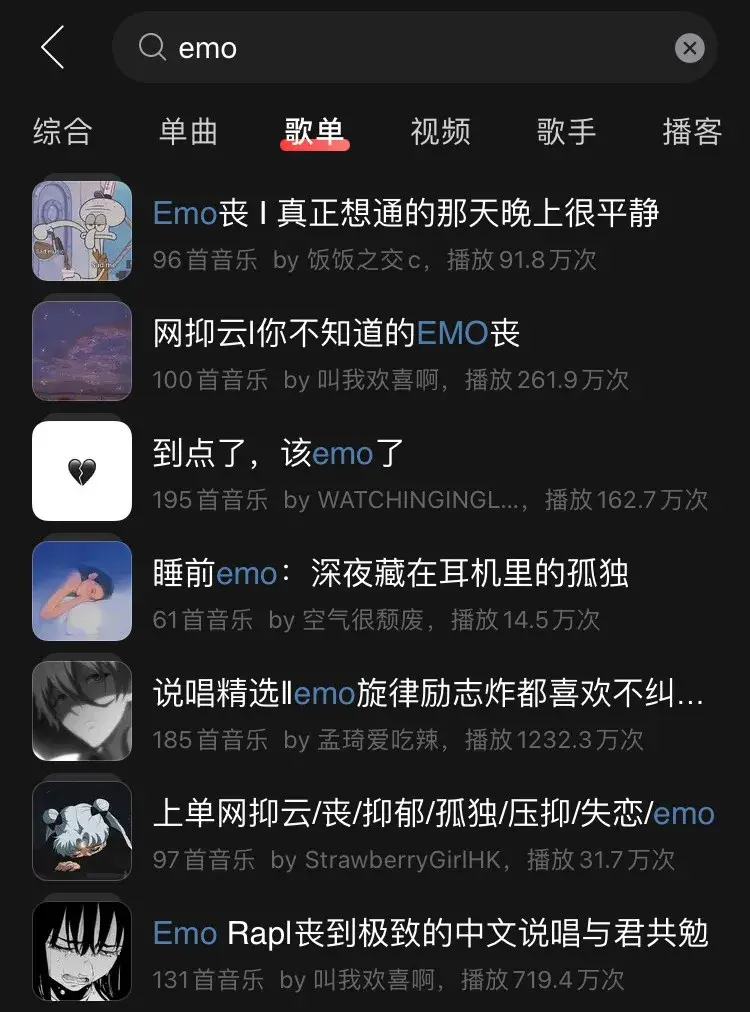The image size is (750, 1012).
Task: Select the 视频 tab
Action: 440,131
